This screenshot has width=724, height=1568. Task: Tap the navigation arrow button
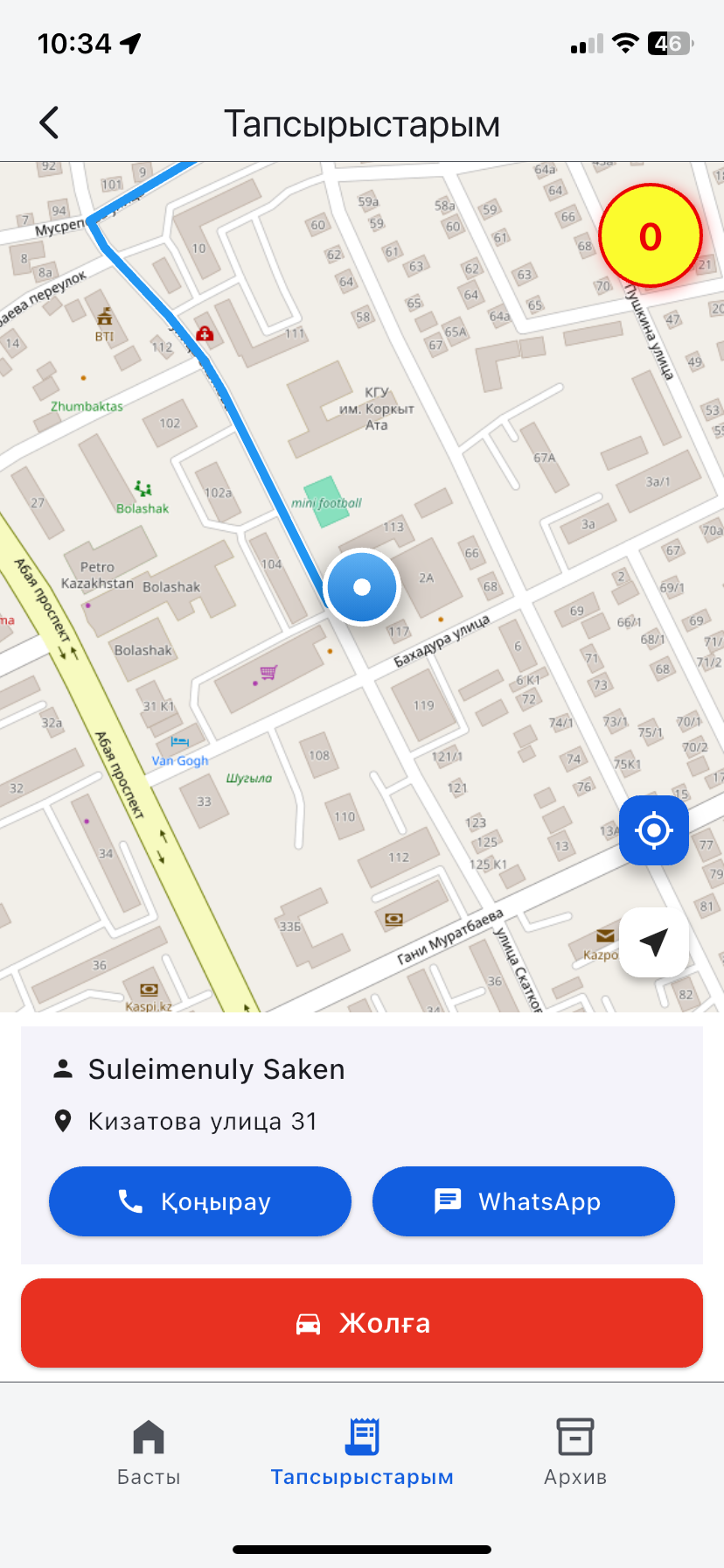pyautogui.click(x=653, y=942)
